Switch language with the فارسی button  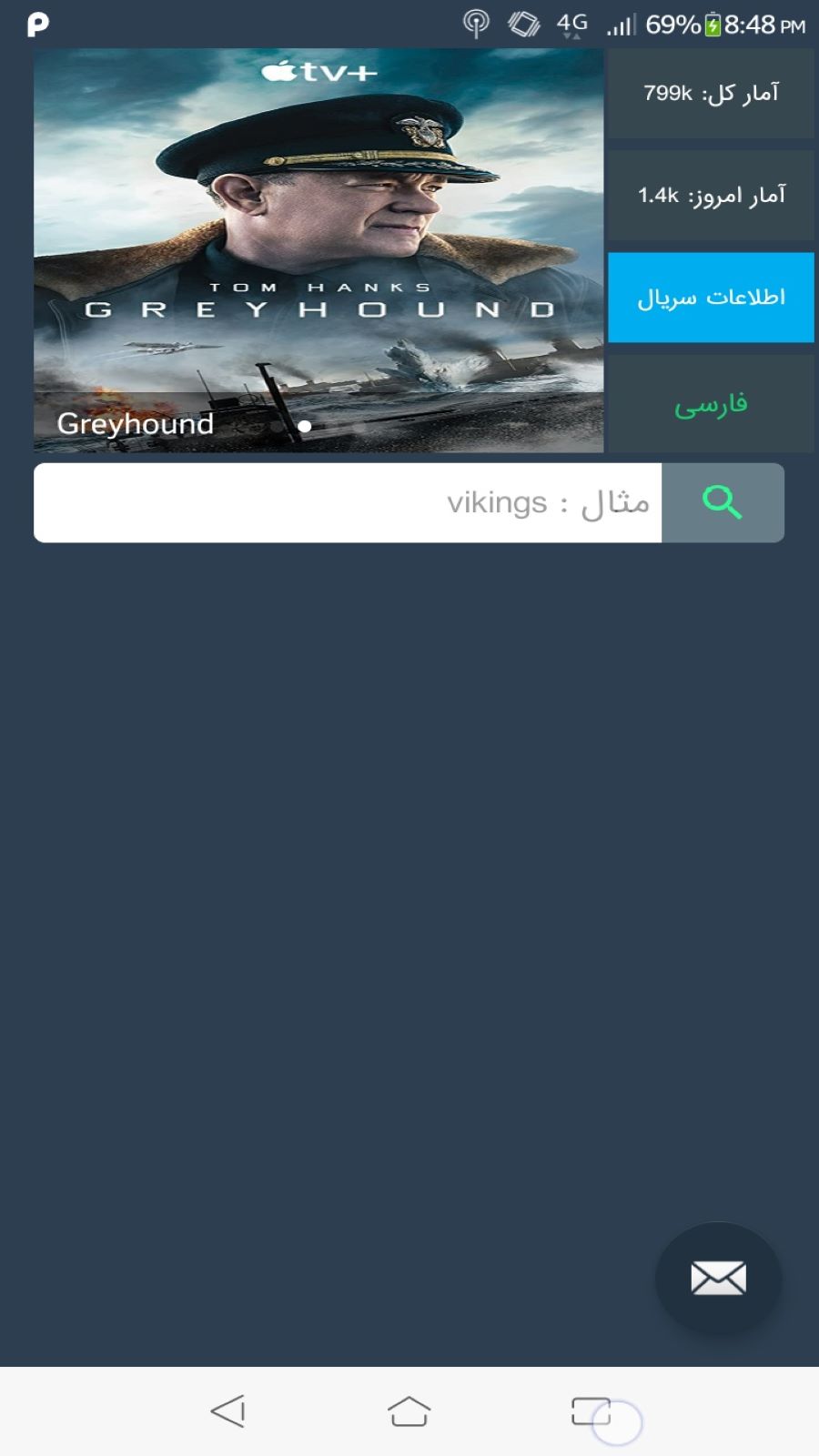pos(711,403)
